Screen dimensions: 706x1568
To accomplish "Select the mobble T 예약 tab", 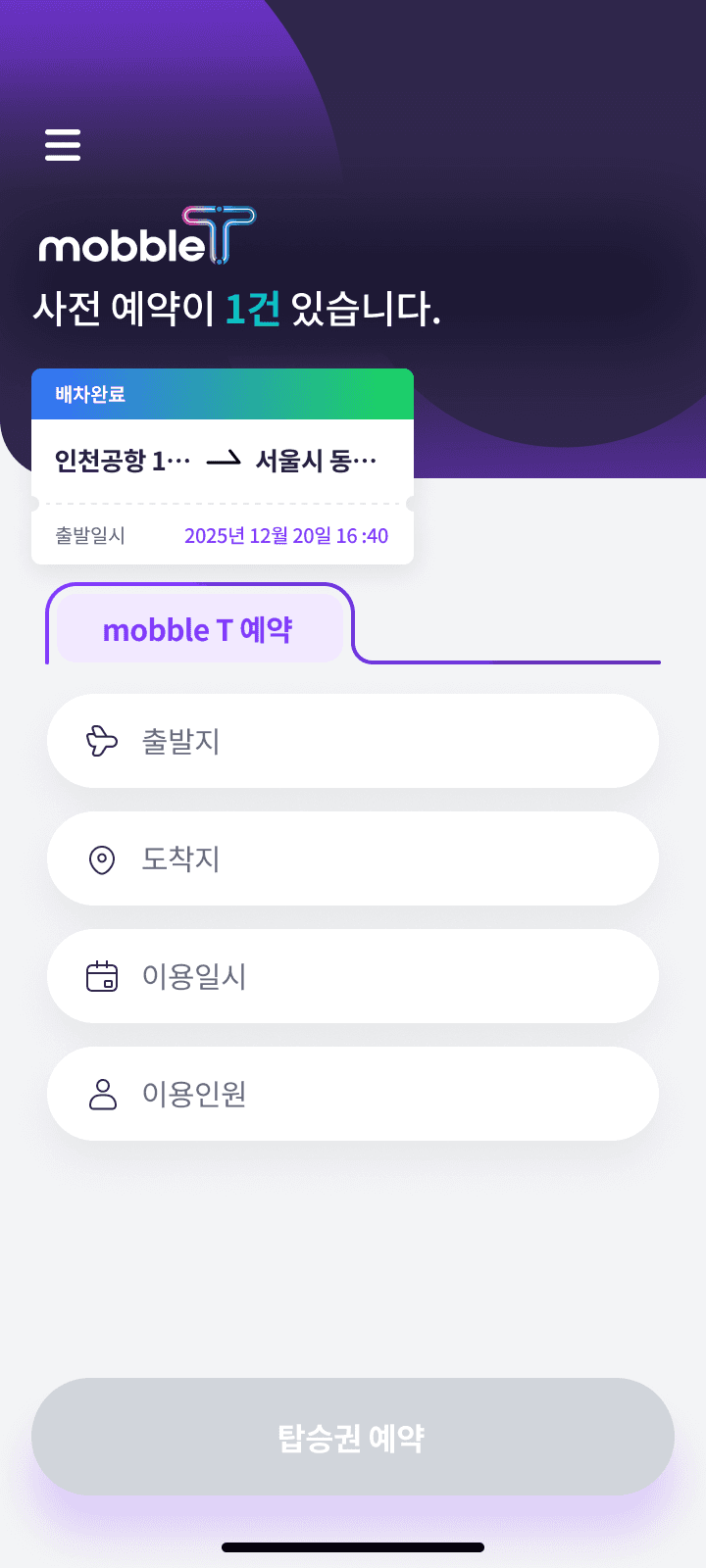I will click(199, 628).
